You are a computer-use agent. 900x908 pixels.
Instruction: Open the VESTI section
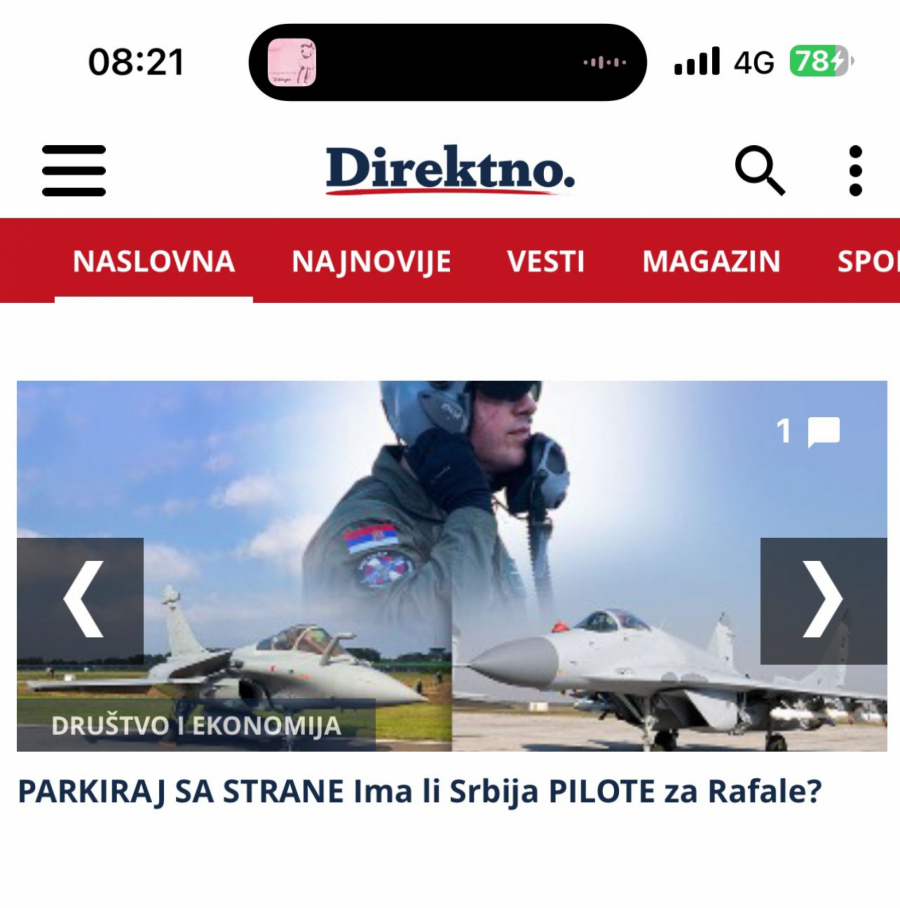(547, 261)
